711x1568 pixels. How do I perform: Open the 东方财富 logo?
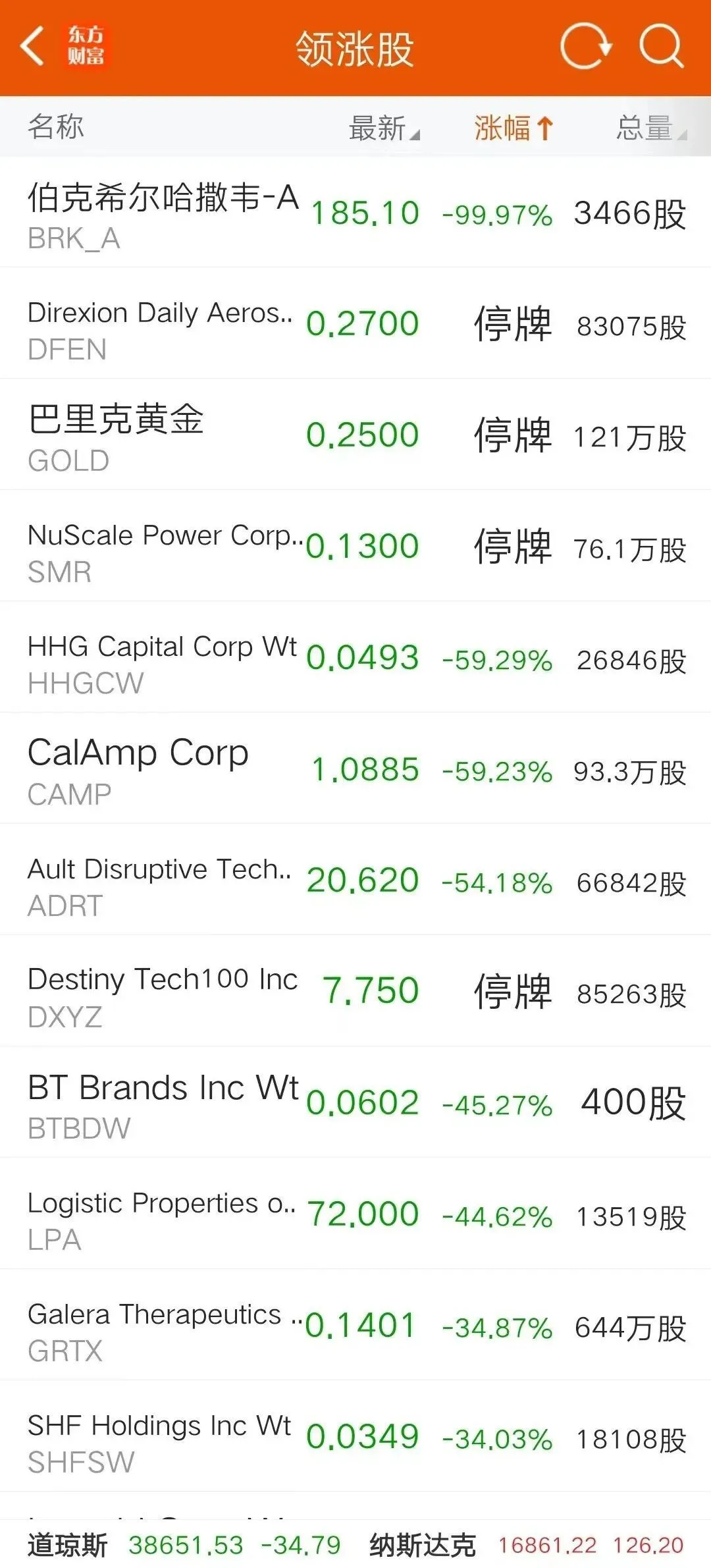pos(90,47)
